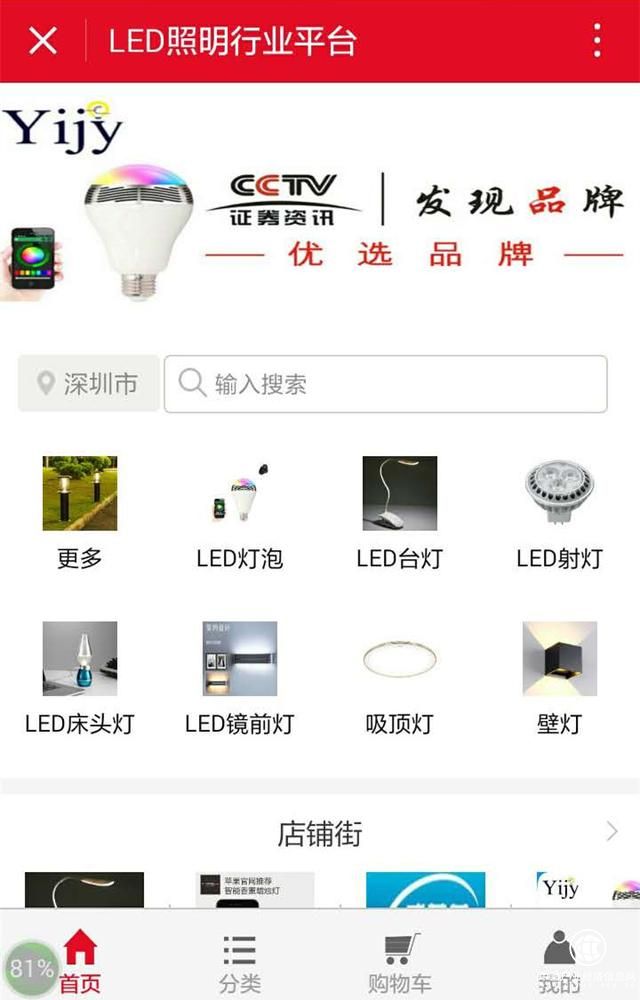Screen dimensions: 640x1000
Task: View the LED床头灯 category
Action: click(80, 677)
